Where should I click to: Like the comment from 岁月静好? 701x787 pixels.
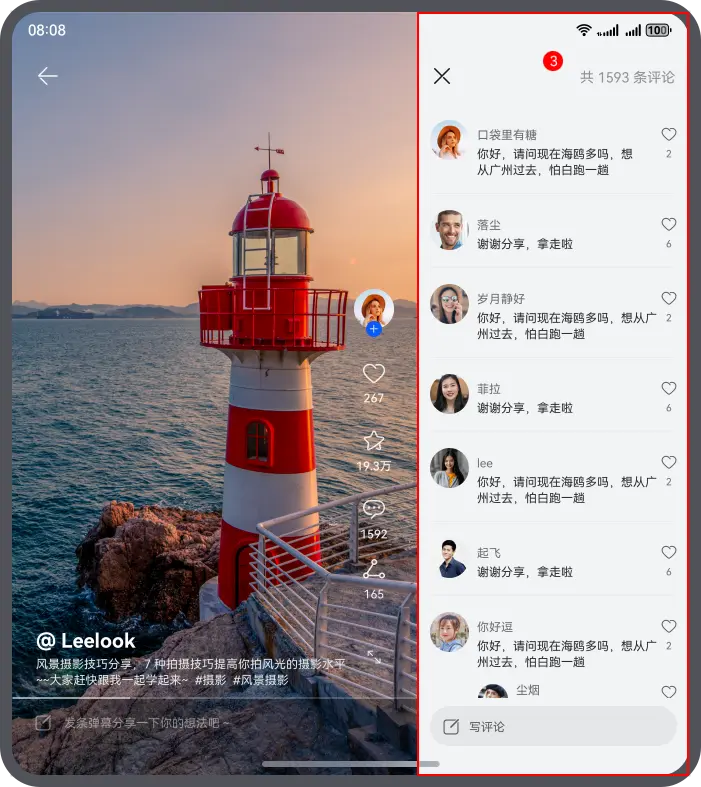(x=668, y=298)
